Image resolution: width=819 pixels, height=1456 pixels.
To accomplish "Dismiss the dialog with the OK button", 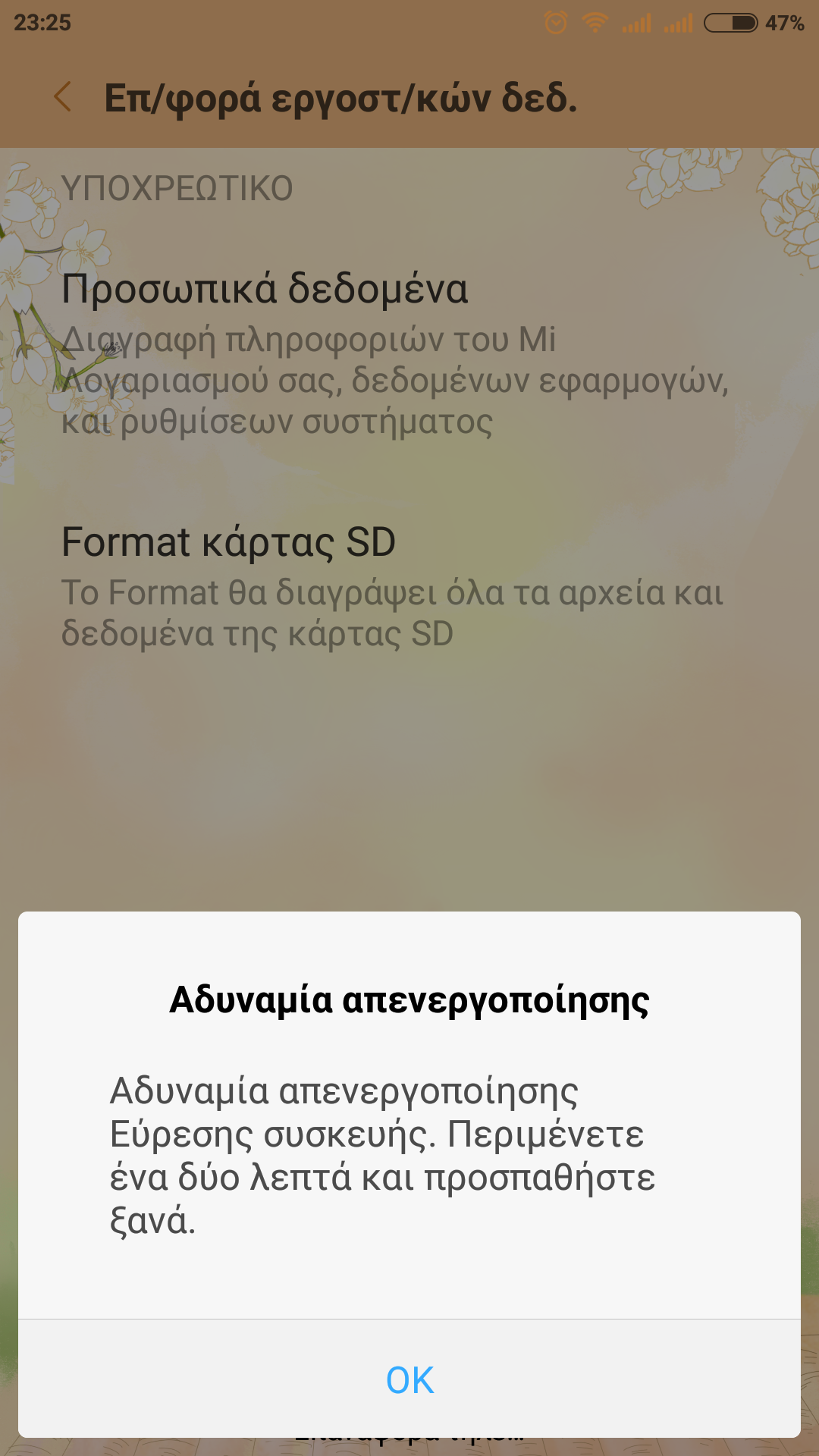I will pyautogui.click(x=409, y=1379).
